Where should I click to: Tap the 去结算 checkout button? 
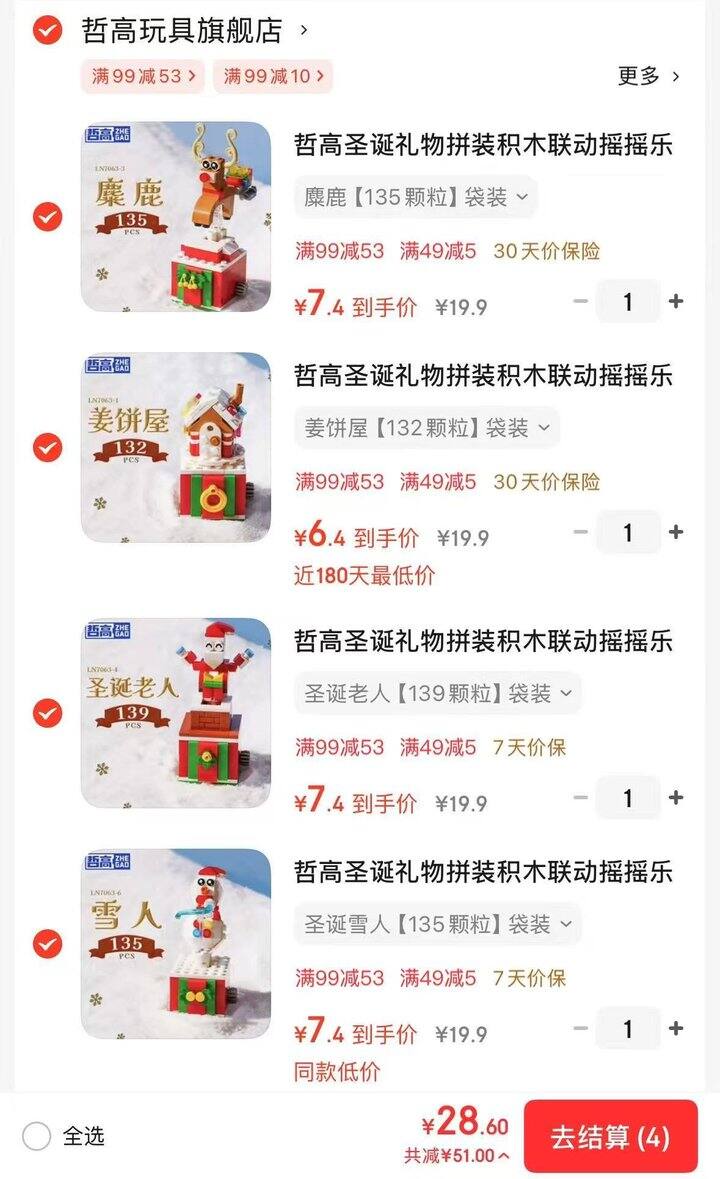pos(608,1135)
